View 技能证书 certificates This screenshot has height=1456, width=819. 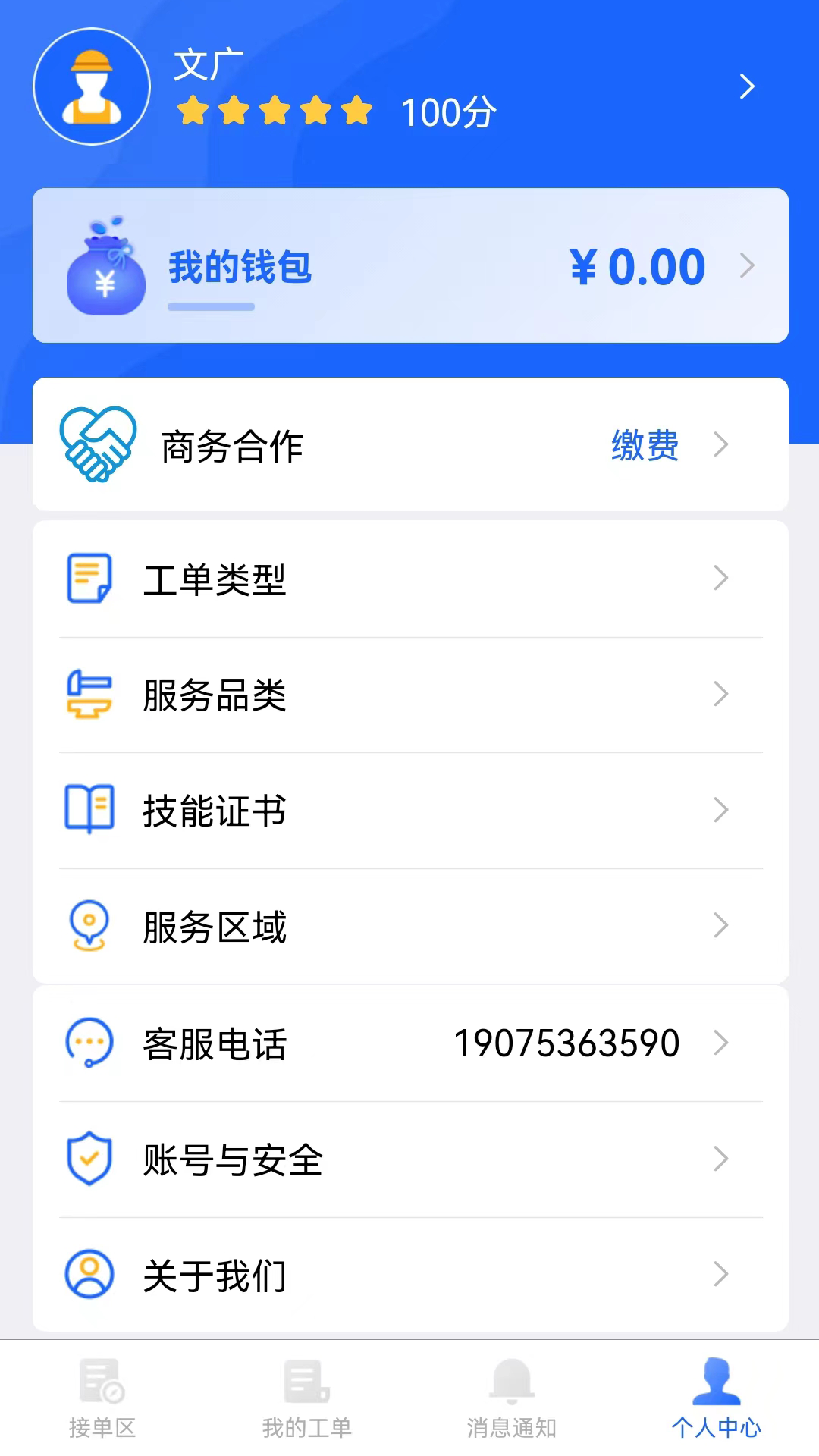pyautogui.click(x=410, y=810)
